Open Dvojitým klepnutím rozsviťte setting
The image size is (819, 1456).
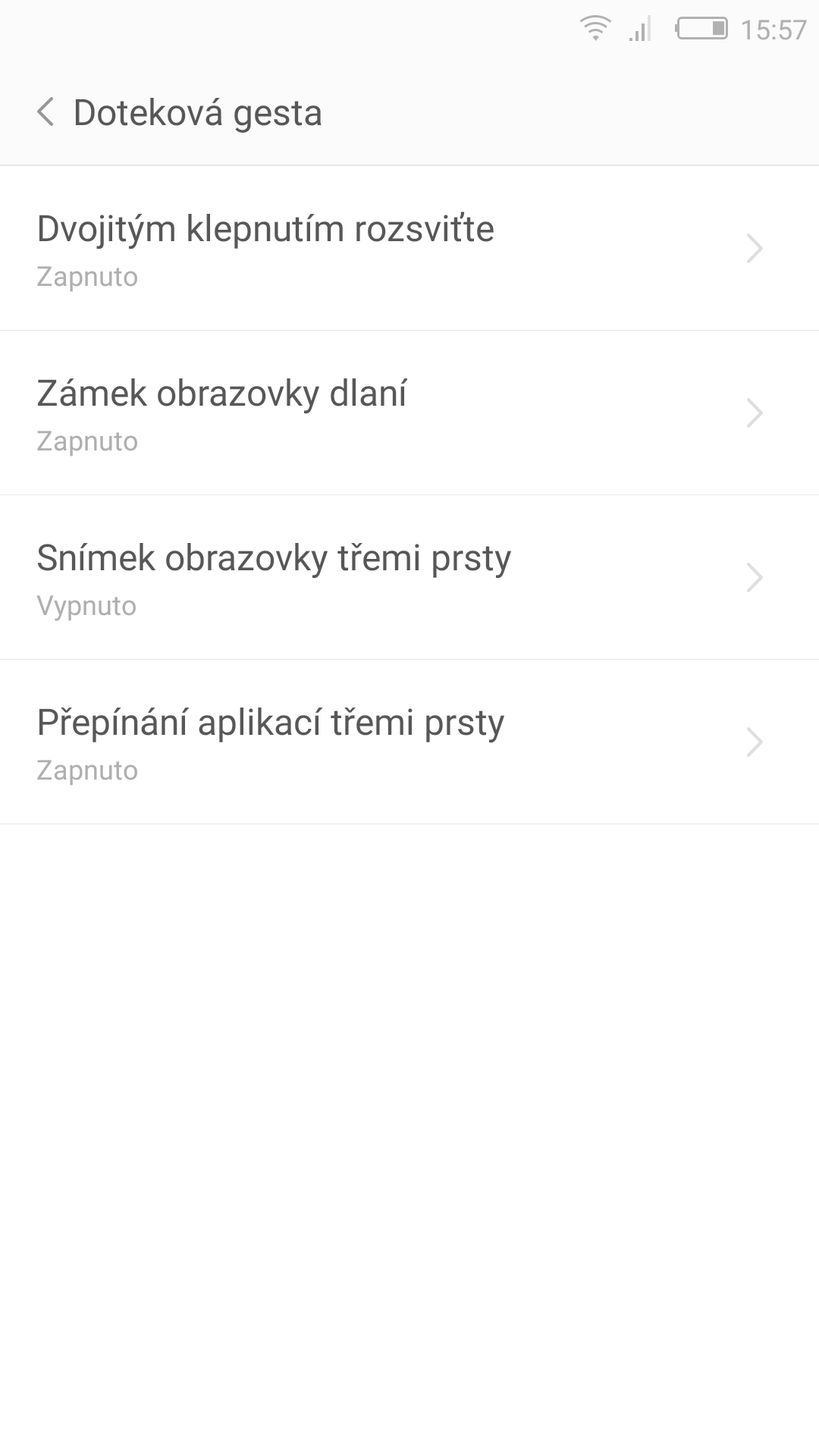pos(409,248)
